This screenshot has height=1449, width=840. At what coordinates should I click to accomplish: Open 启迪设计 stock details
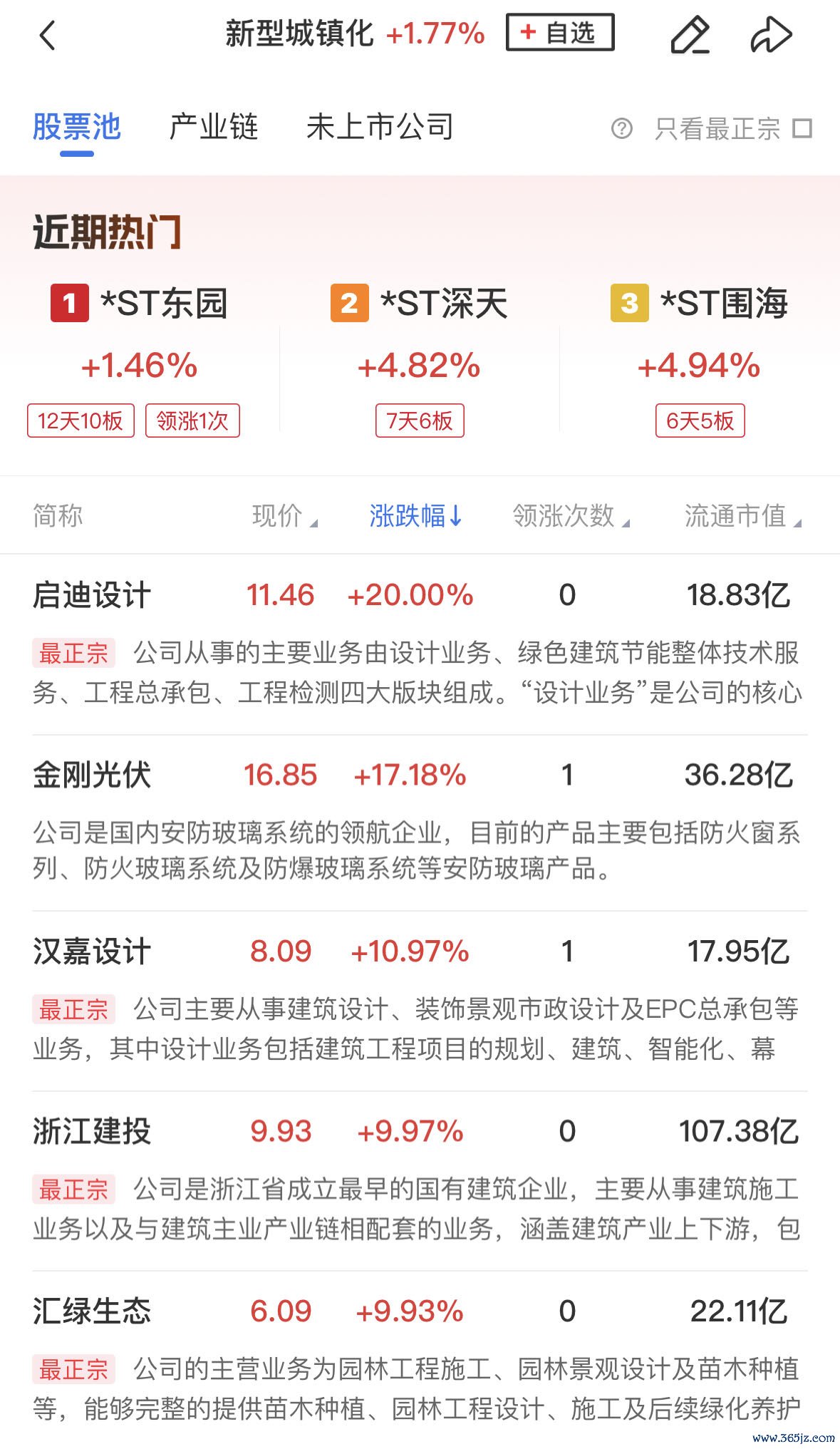tap(92, 595)
